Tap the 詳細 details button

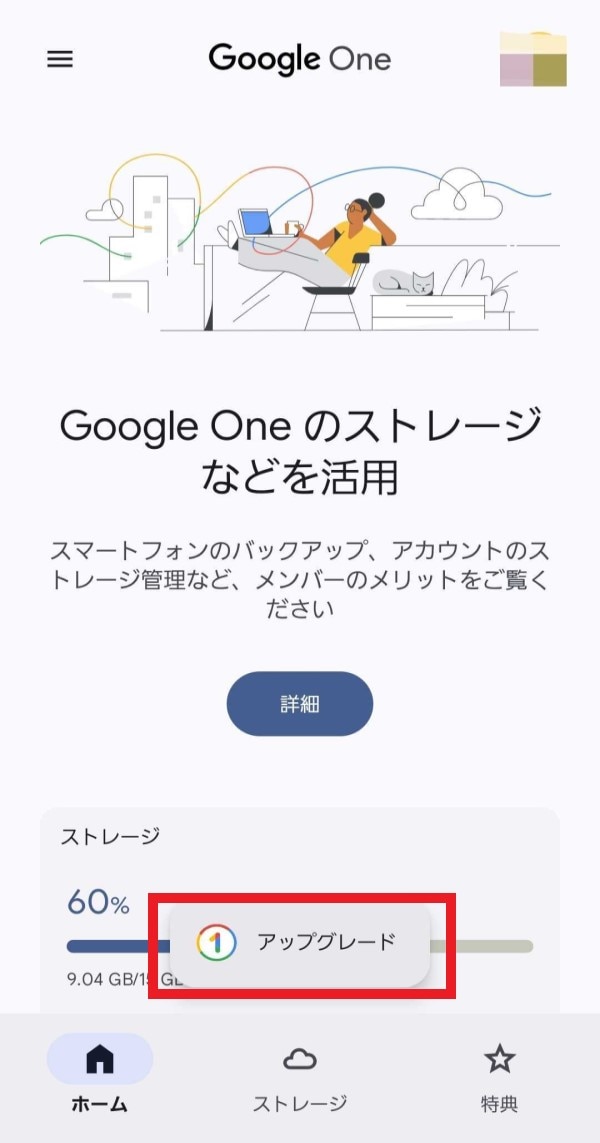tap(300, 704)
